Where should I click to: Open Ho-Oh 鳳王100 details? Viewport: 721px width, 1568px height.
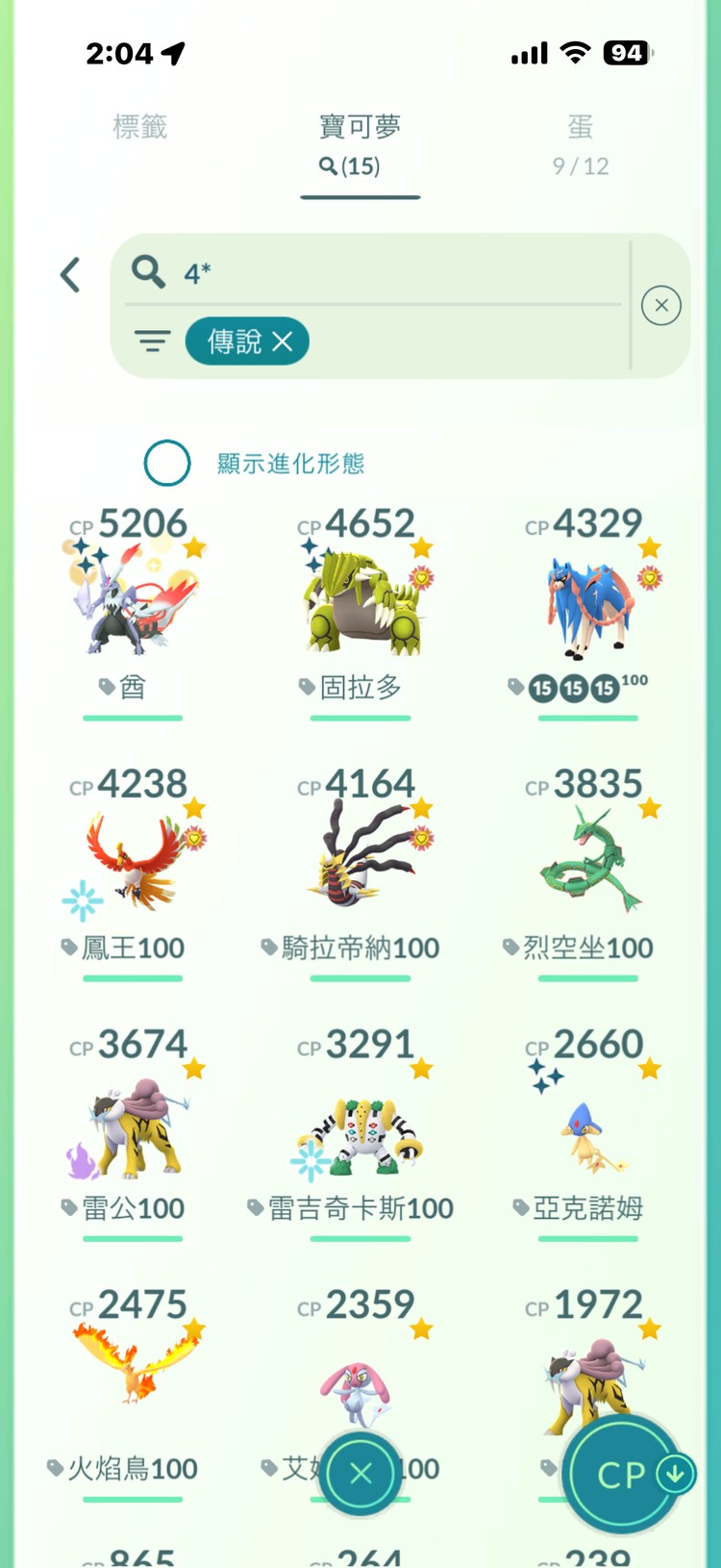[x=132, y=856]
